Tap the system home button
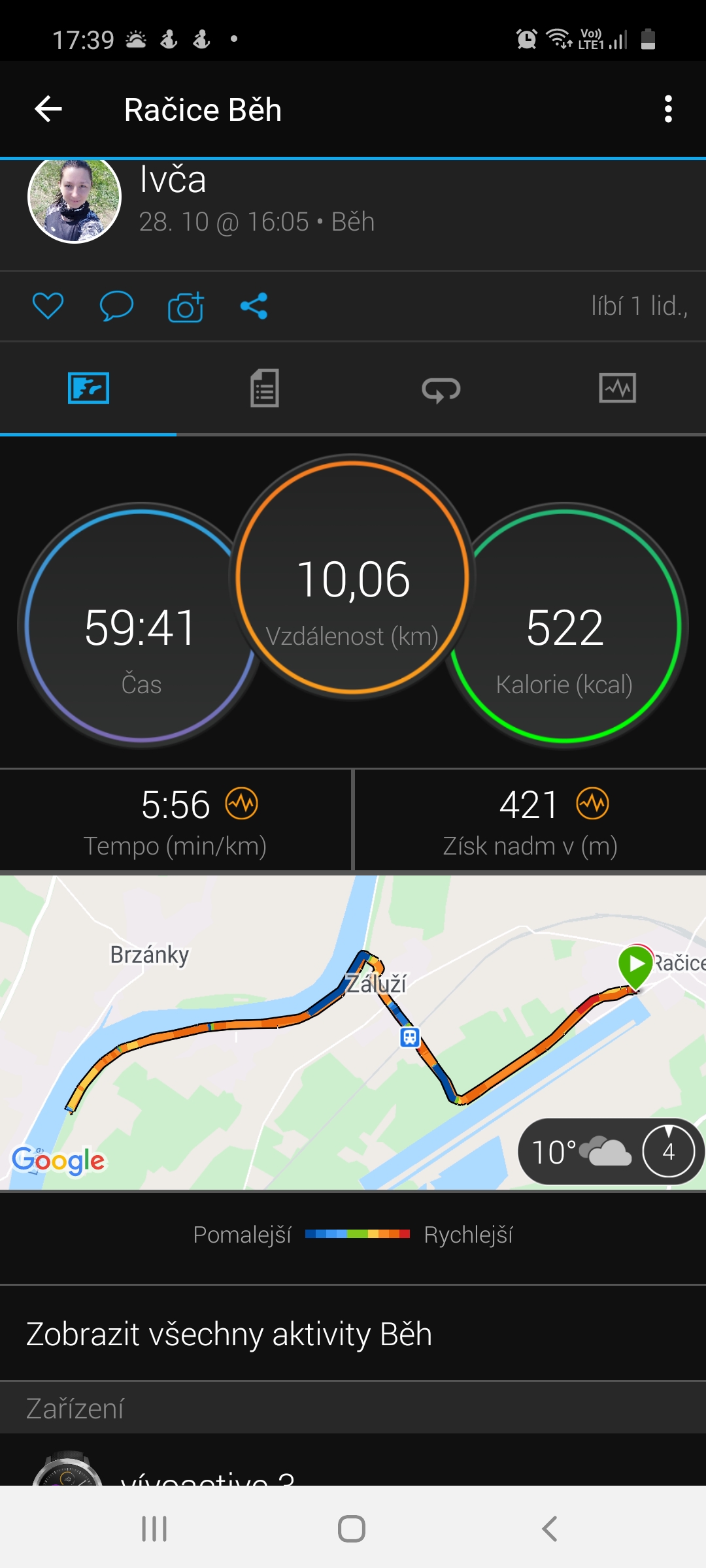The width and height of the screenshot is (706, 1568). click(352, 1529)
